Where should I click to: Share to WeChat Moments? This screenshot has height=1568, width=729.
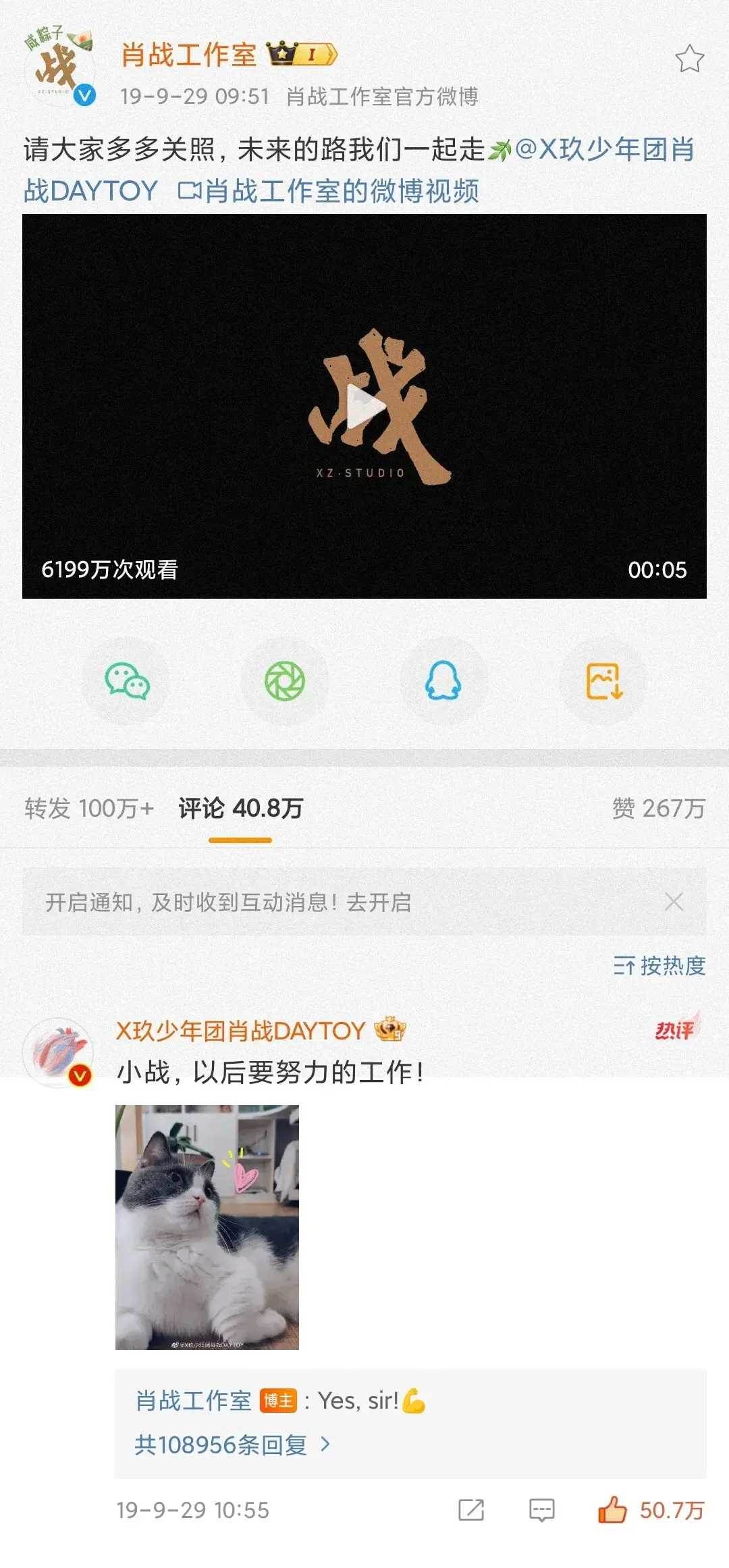click(x=285, y=681)
